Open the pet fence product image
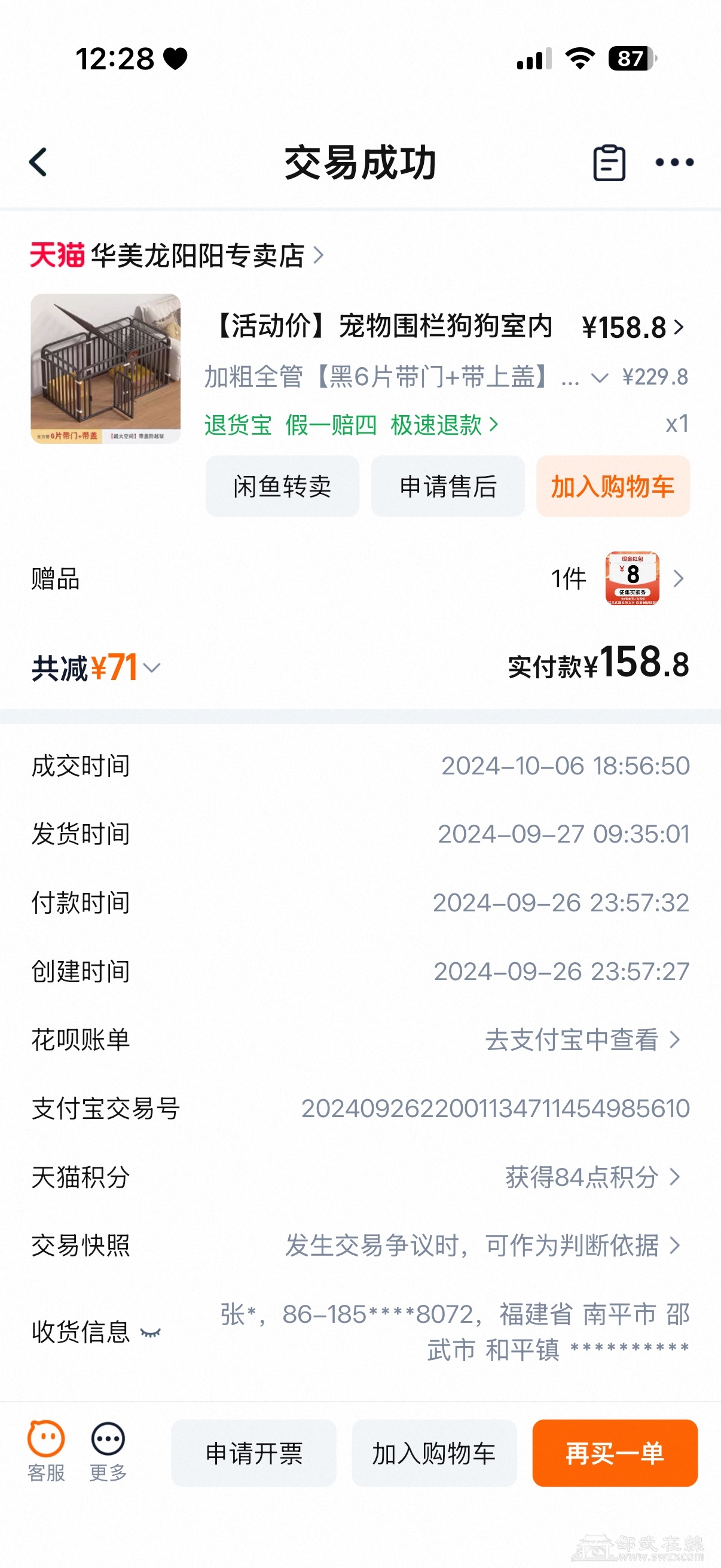 pyautogui.click(x=106, y=369)
